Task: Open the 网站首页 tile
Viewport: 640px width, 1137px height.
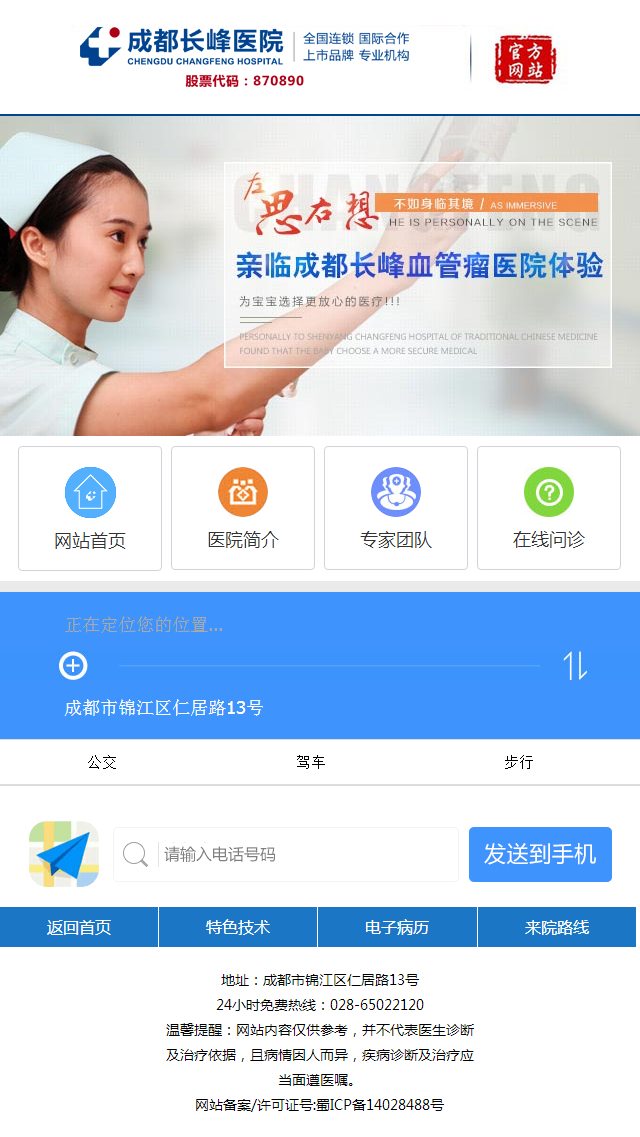Action: pyautogui.click(x=90, y=508)
